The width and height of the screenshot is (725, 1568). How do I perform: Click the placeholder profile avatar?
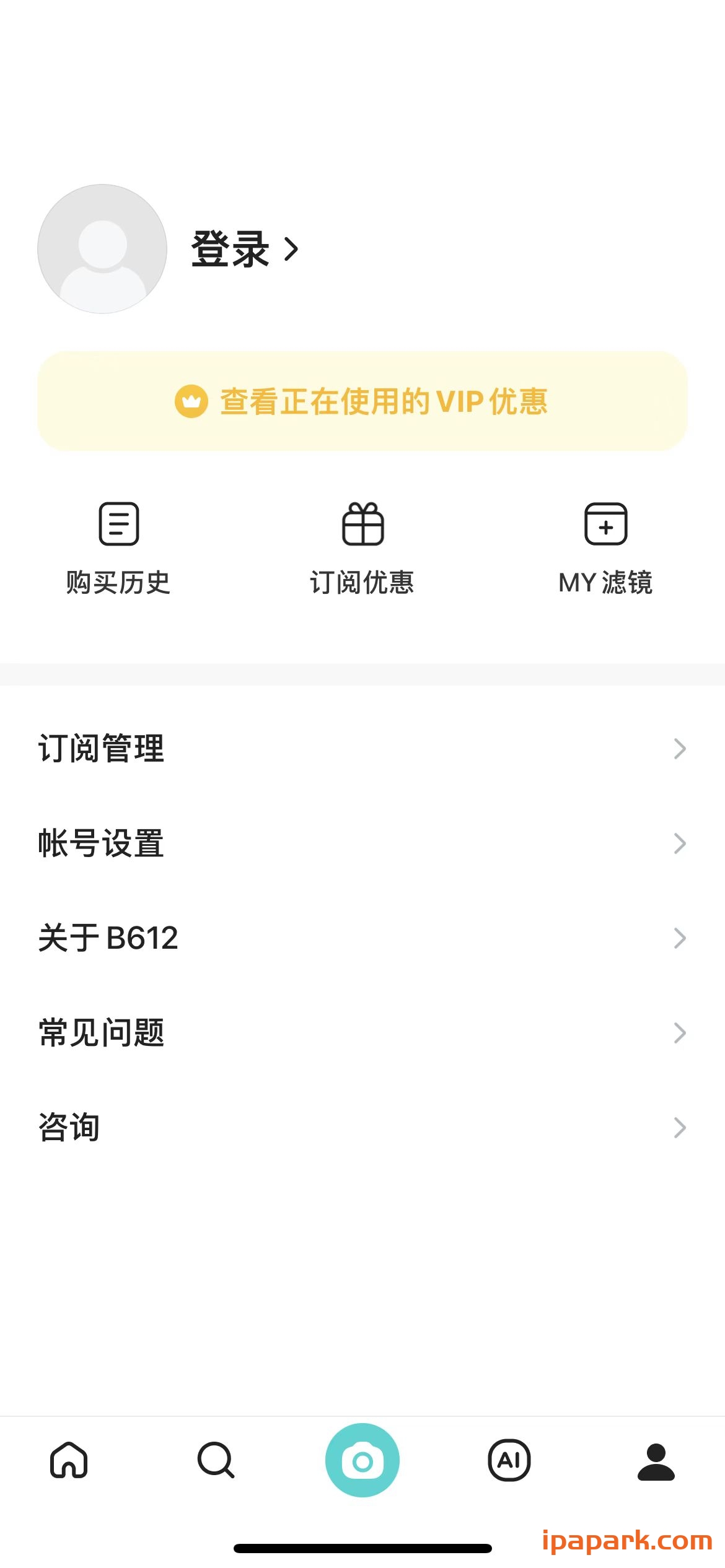coord(102,248)
